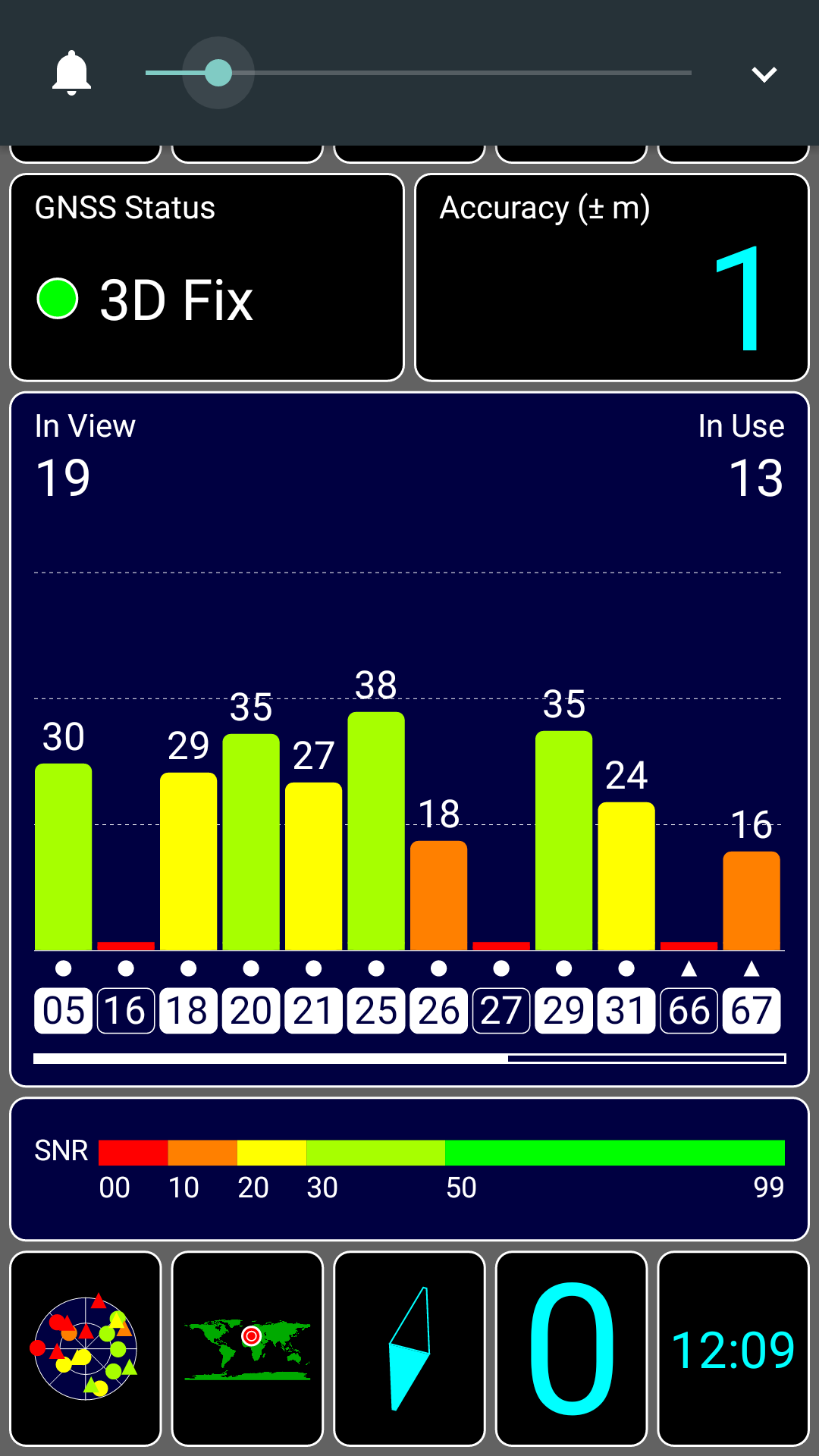The height and width of the screenshot is (1456, 819).
Task: Open the satellite signal bar chart panel
Action: [x=409, y=739]
